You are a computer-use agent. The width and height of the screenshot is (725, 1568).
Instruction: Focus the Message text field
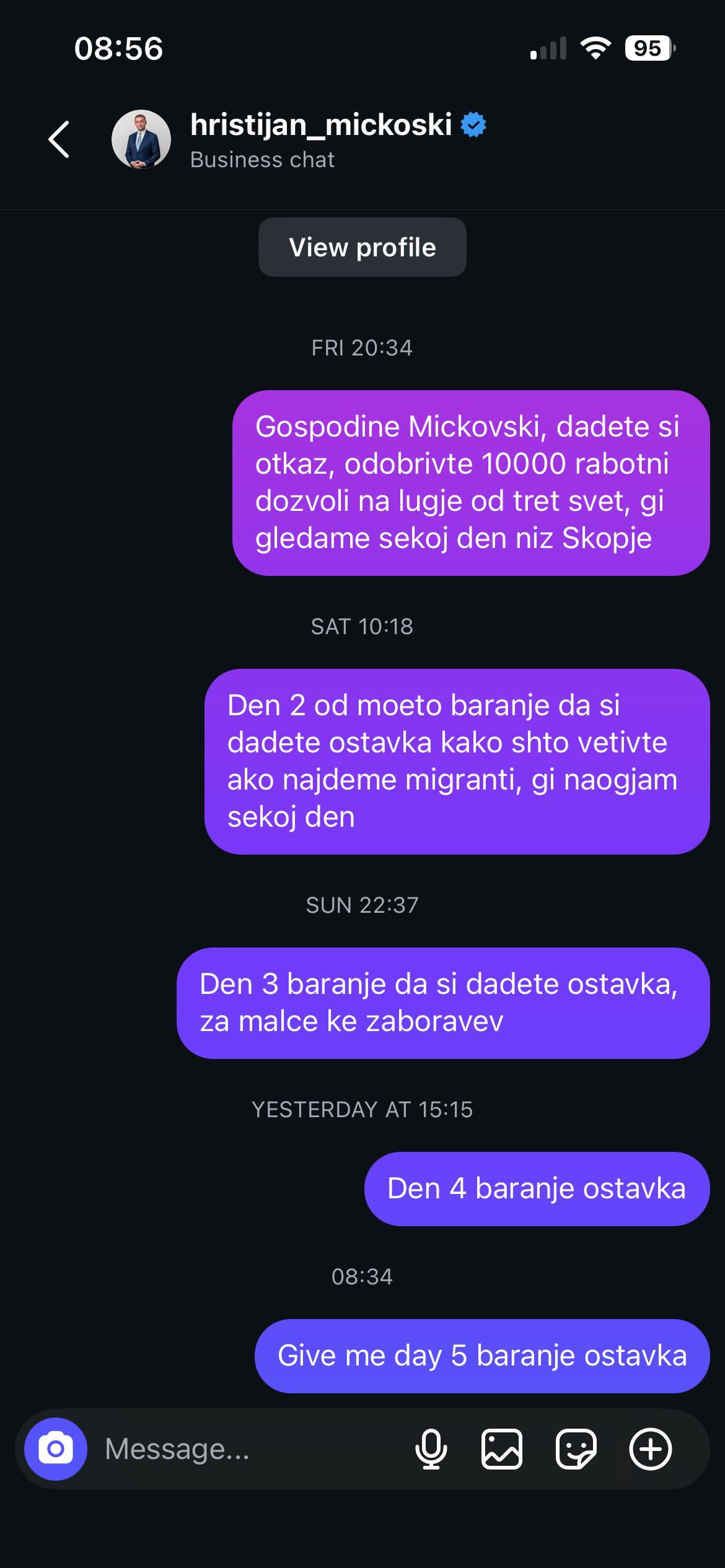point(248,1449)
